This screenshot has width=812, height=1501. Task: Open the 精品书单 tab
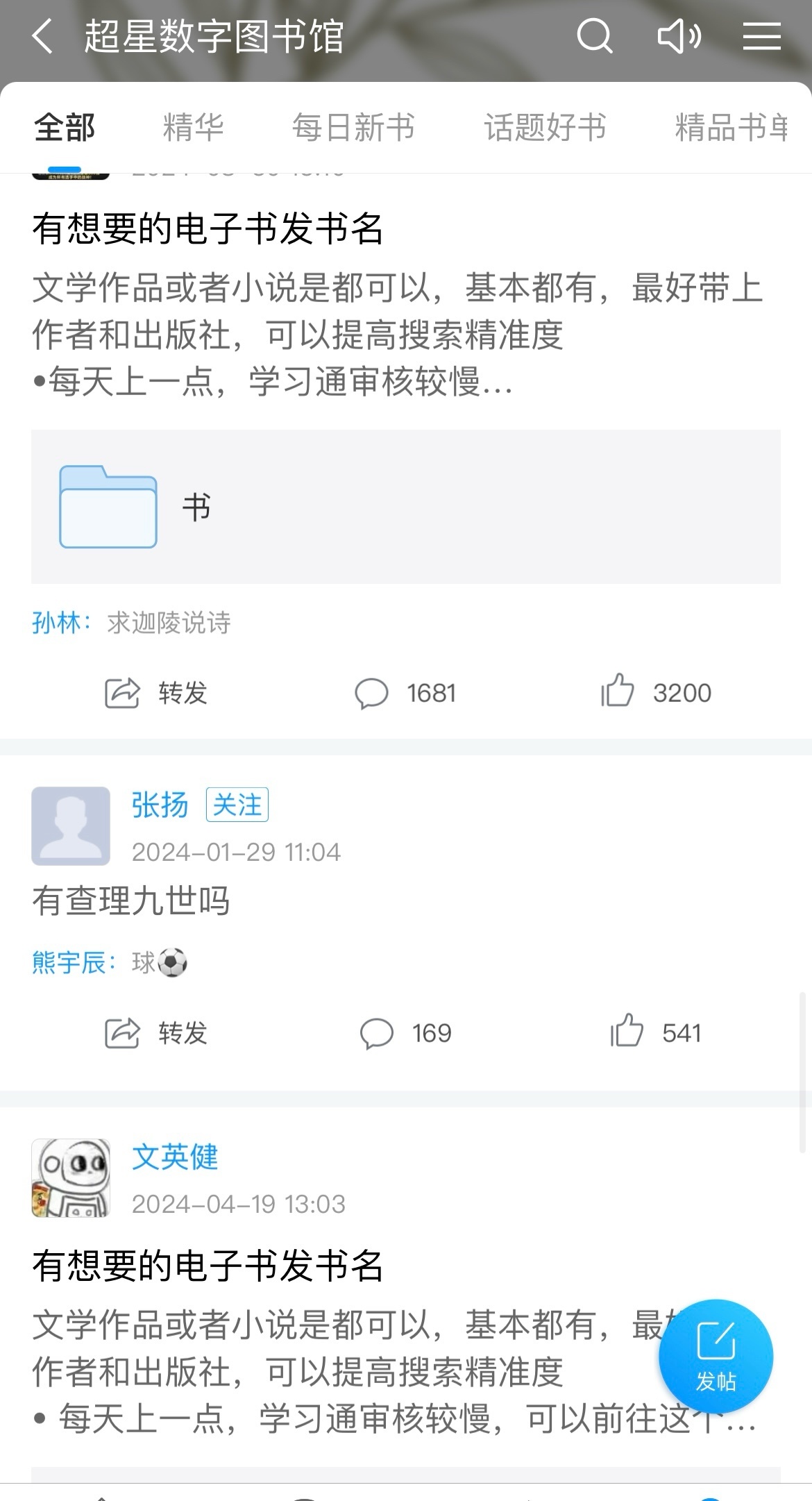tap(731, 128)
